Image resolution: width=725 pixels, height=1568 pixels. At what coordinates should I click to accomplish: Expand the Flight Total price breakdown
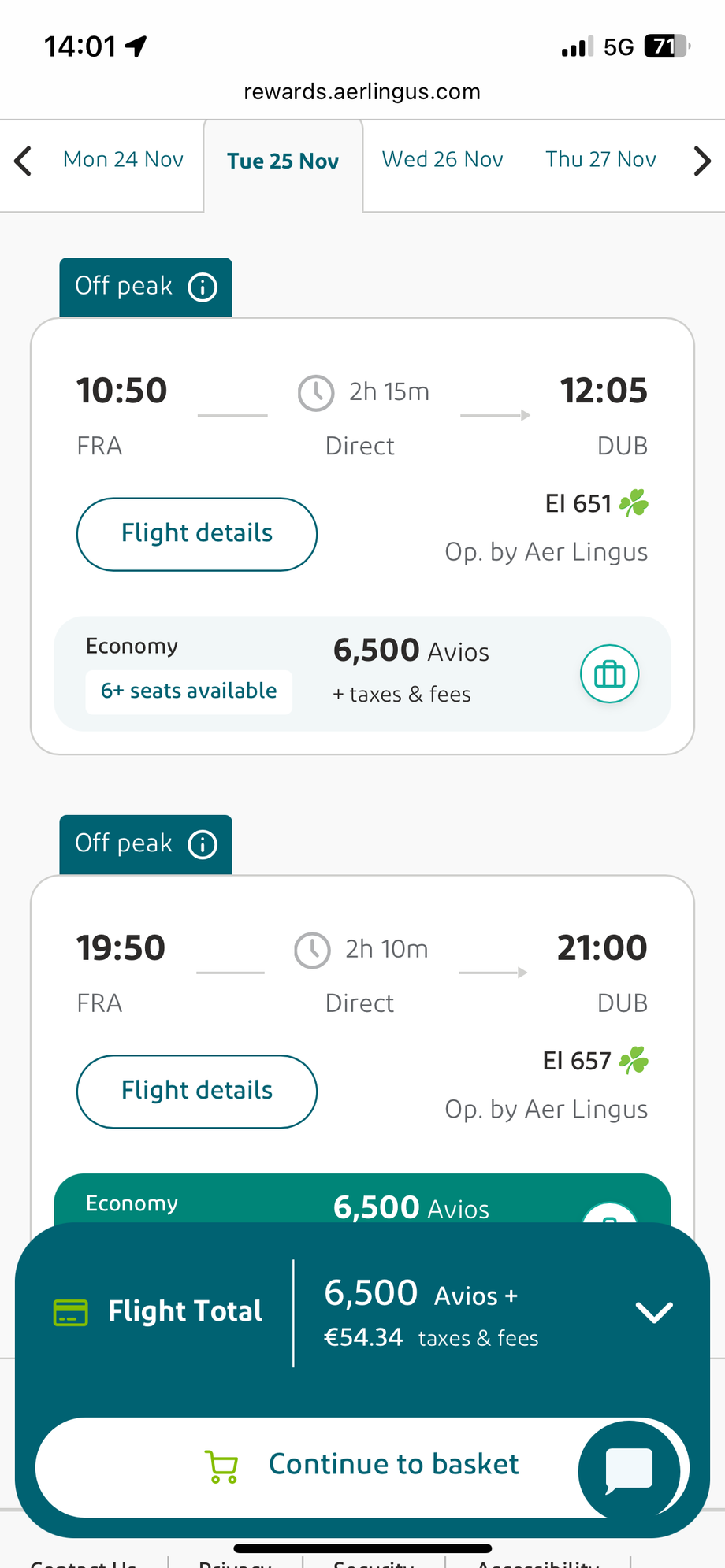(654, 1312)
